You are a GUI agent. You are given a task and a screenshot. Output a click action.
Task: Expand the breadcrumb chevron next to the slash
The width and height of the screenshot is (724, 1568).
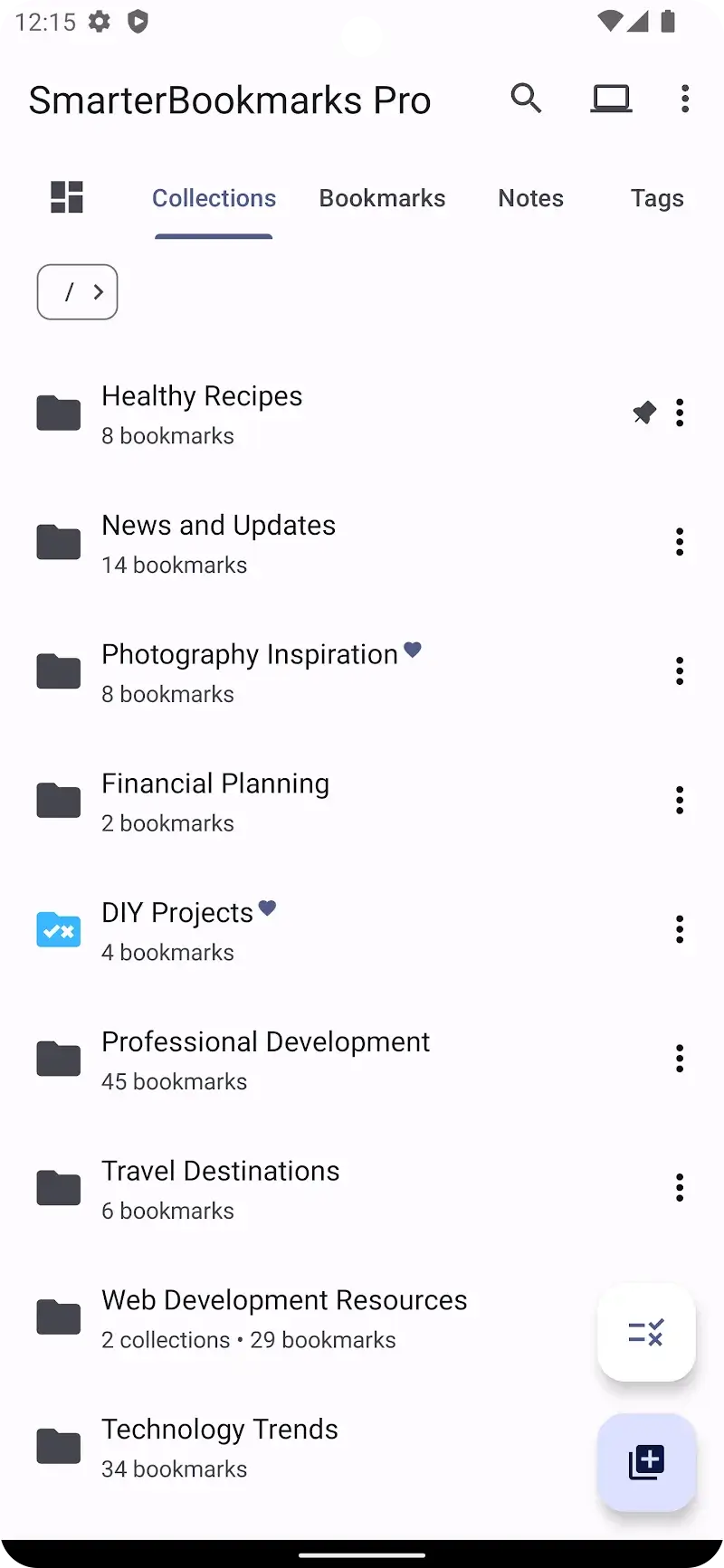coord(99,291)
